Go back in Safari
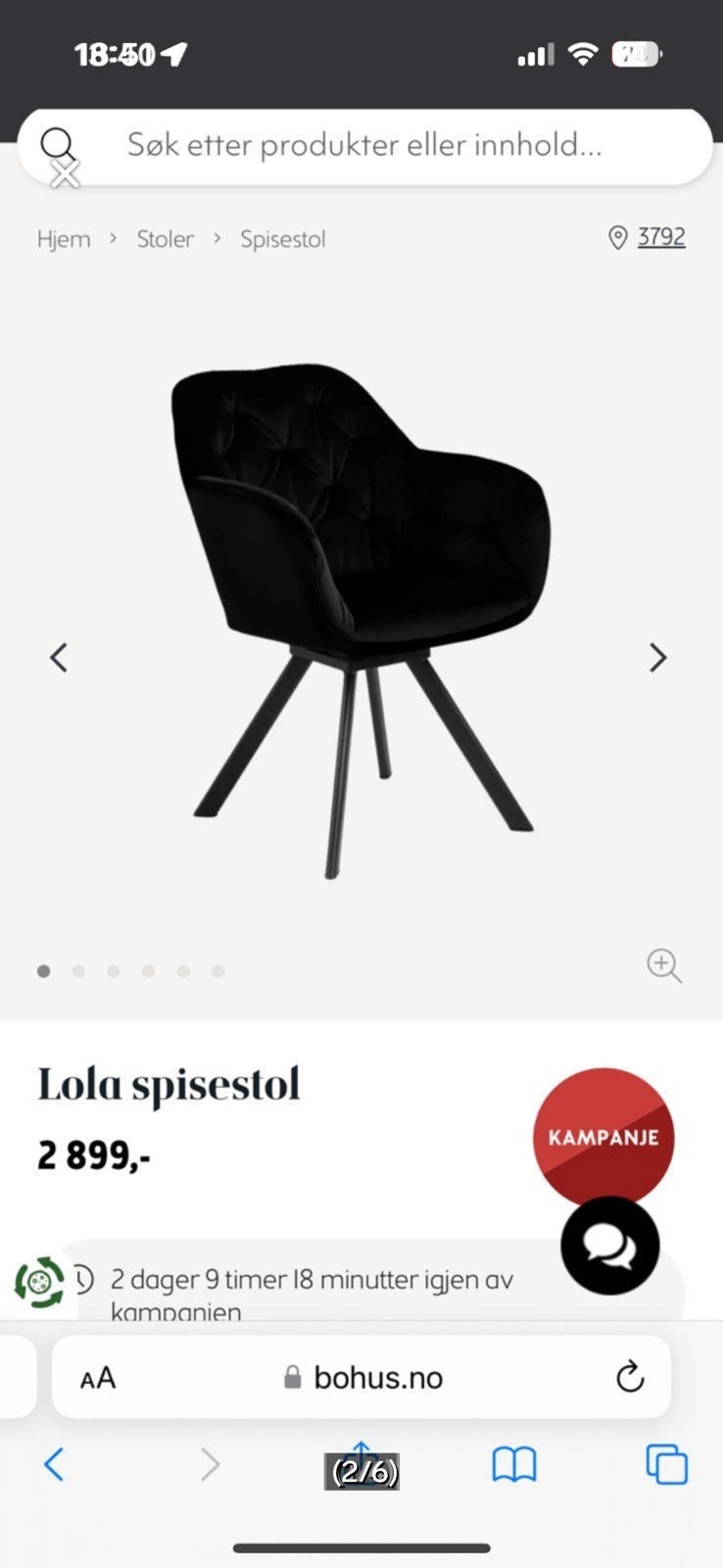 pos(54,1465)
